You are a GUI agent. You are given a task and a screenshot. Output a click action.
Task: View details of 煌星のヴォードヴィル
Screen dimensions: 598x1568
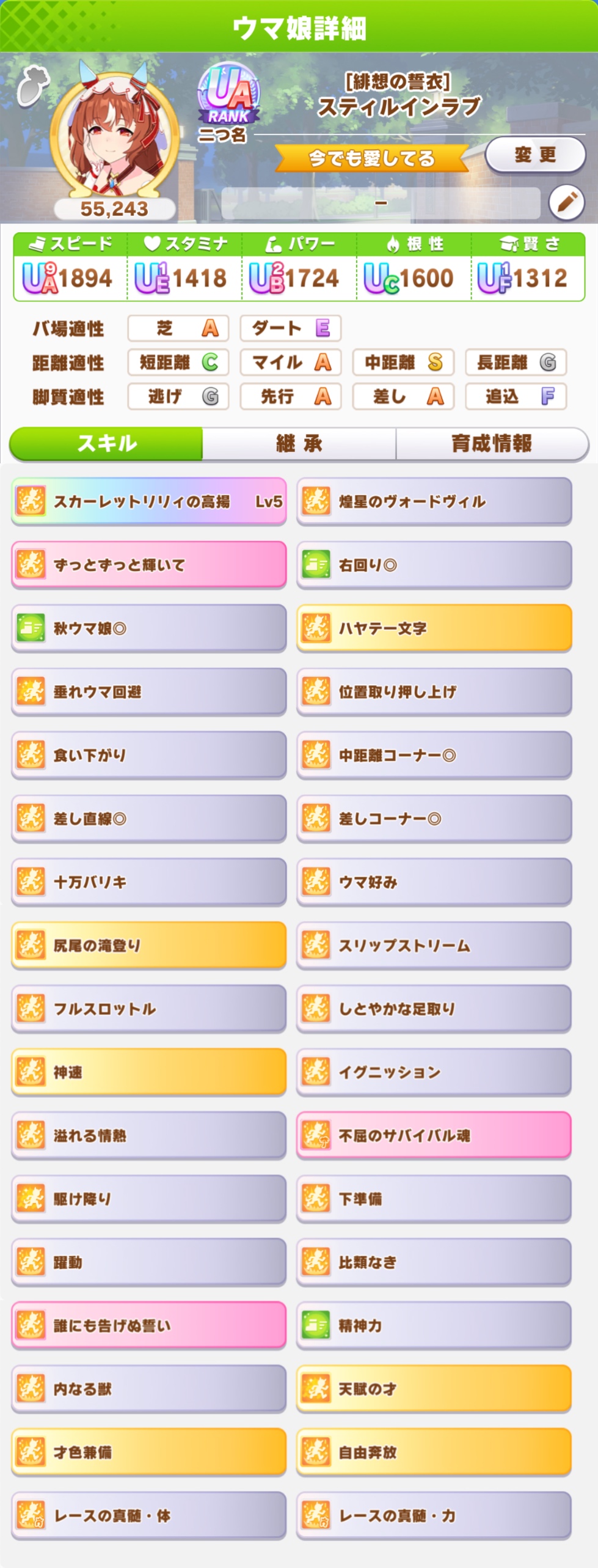[434, 502]
